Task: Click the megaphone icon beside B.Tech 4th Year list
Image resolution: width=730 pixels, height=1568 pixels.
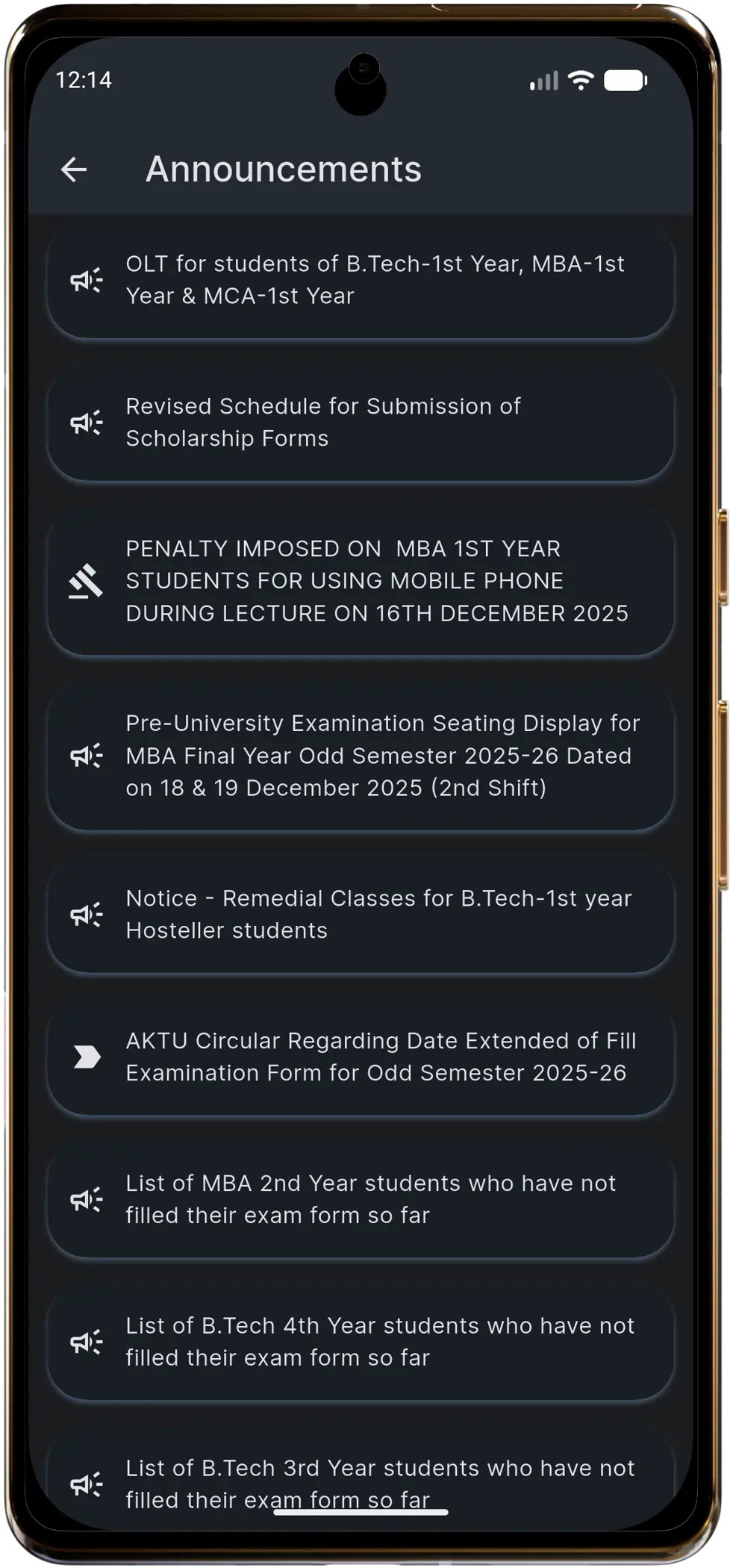Action: (x=87, y=1341)
